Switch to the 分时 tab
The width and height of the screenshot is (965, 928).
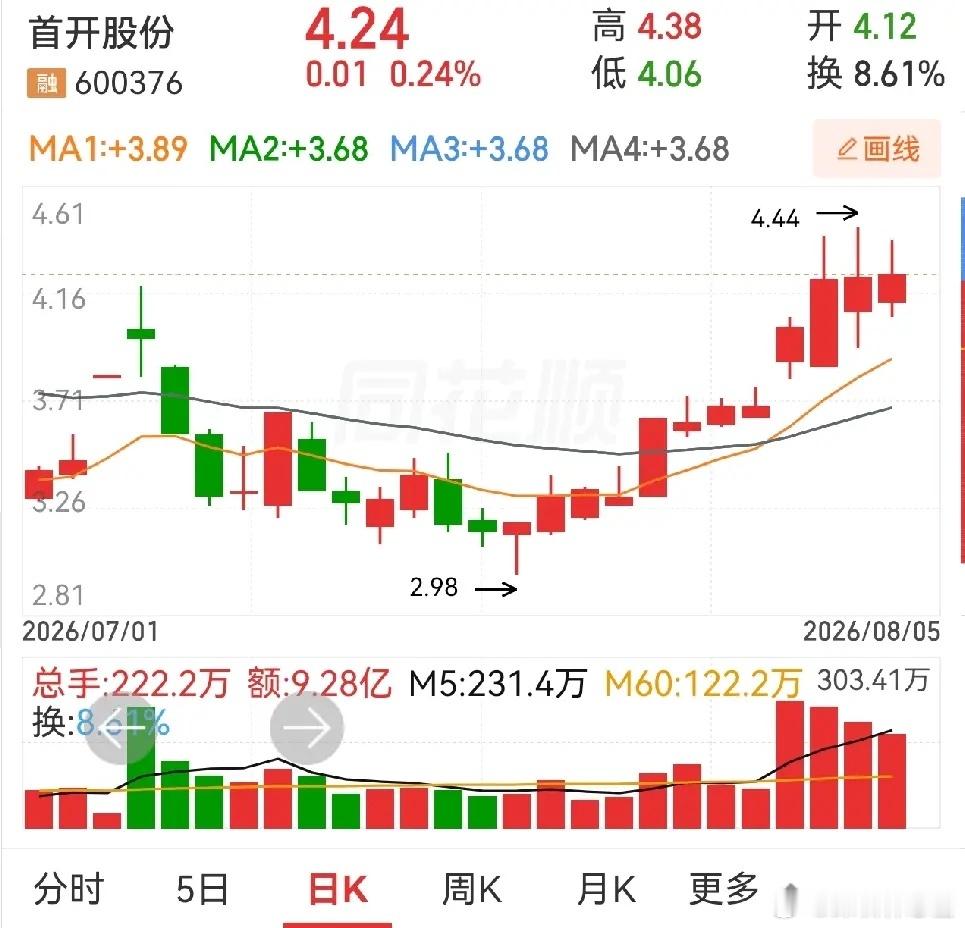pos(69,889)
